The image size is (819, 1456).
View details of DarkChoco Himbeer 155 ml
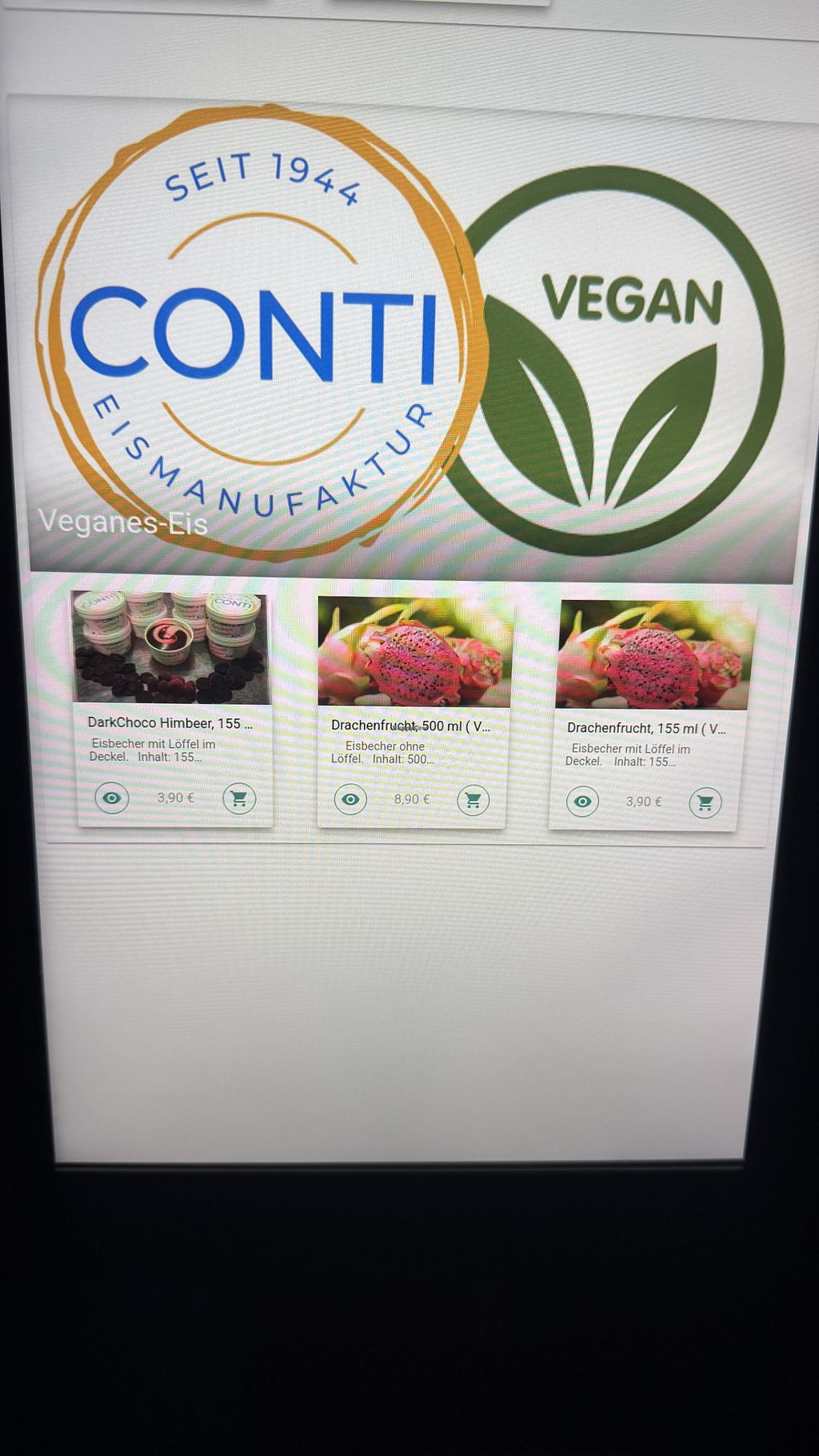coord(112,798)
